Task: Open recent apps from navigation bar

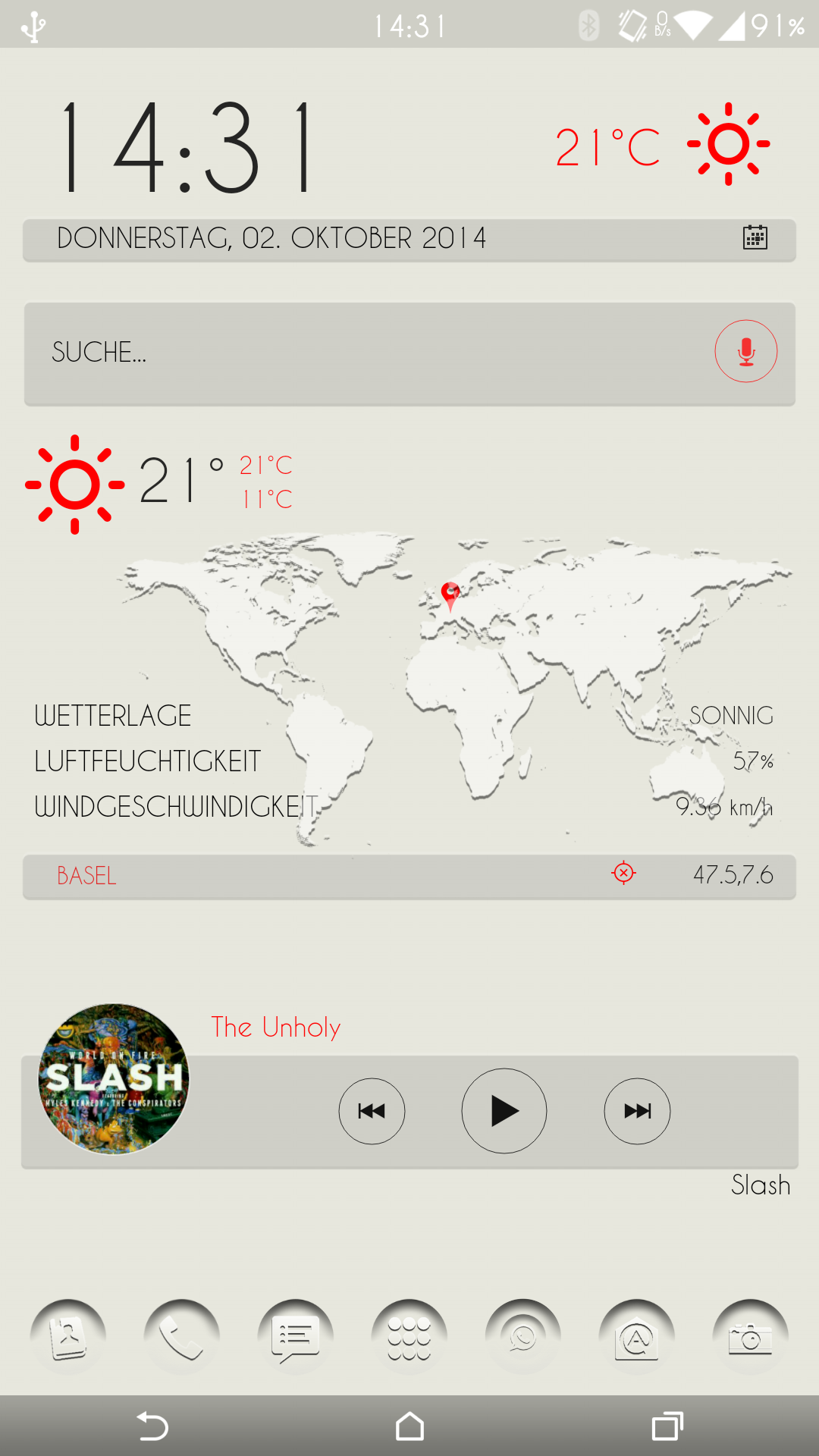Action: (667, 1426)
